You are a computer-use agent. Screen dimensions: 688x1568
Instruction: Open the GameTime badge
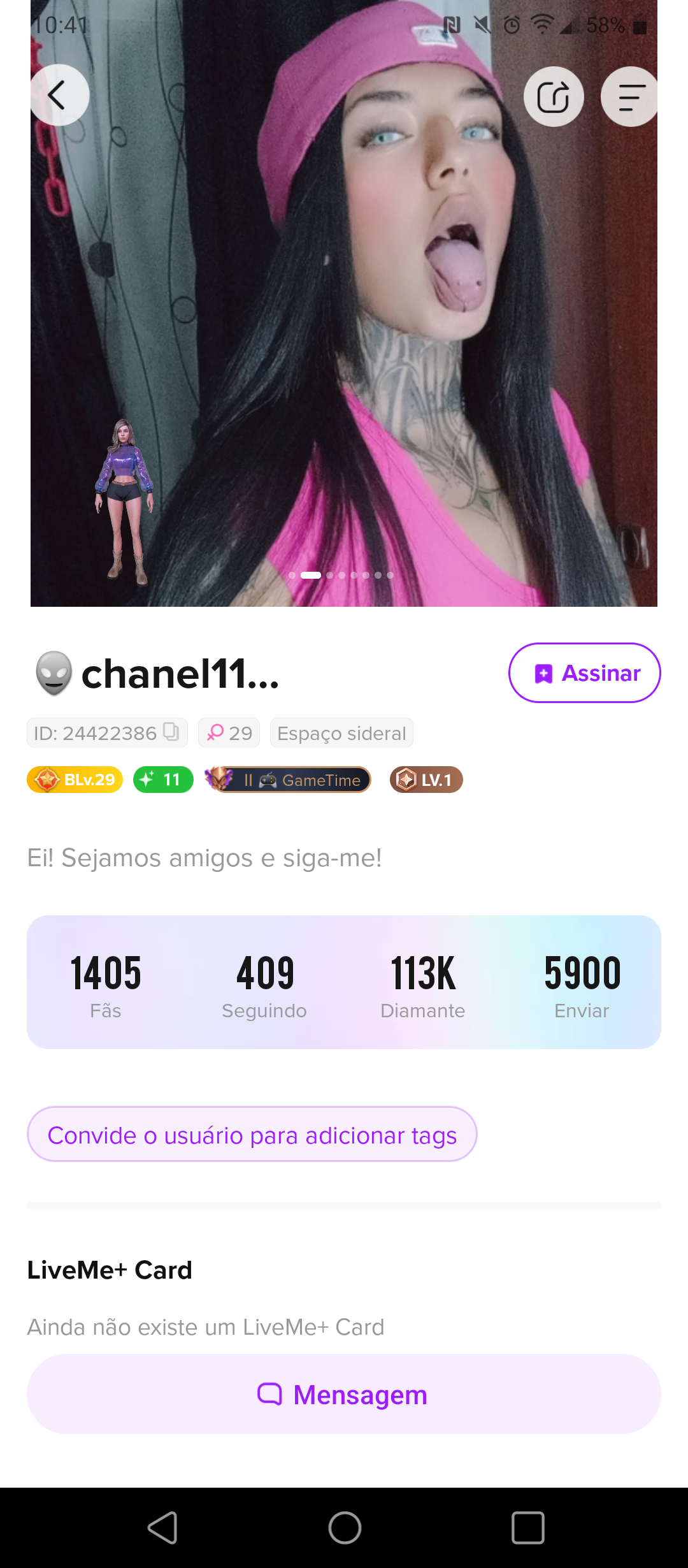pyautogui.click(x=289, y=780)
